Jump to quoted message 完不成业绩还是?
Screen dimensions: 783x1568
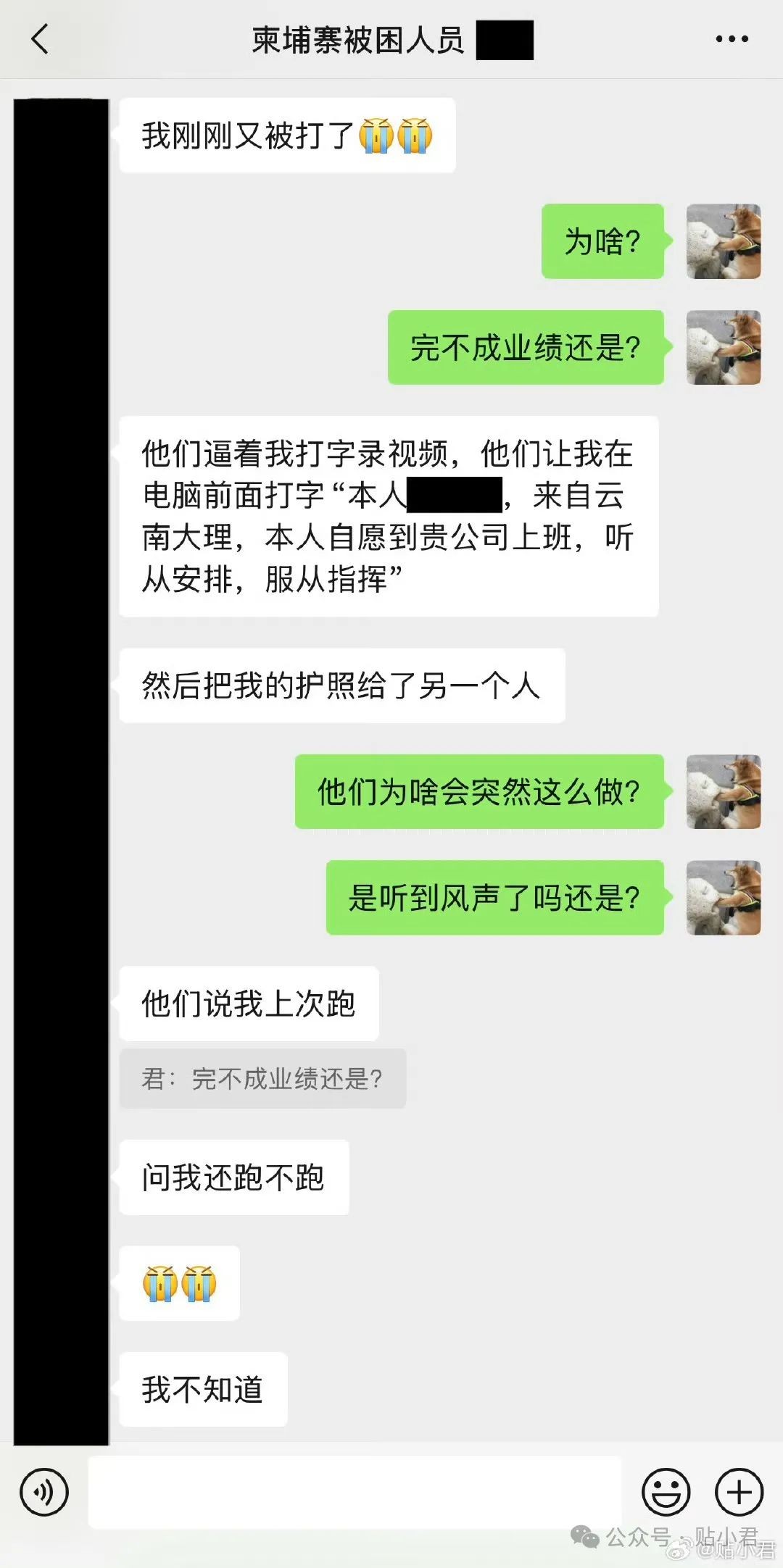[x=262, y=1078]
